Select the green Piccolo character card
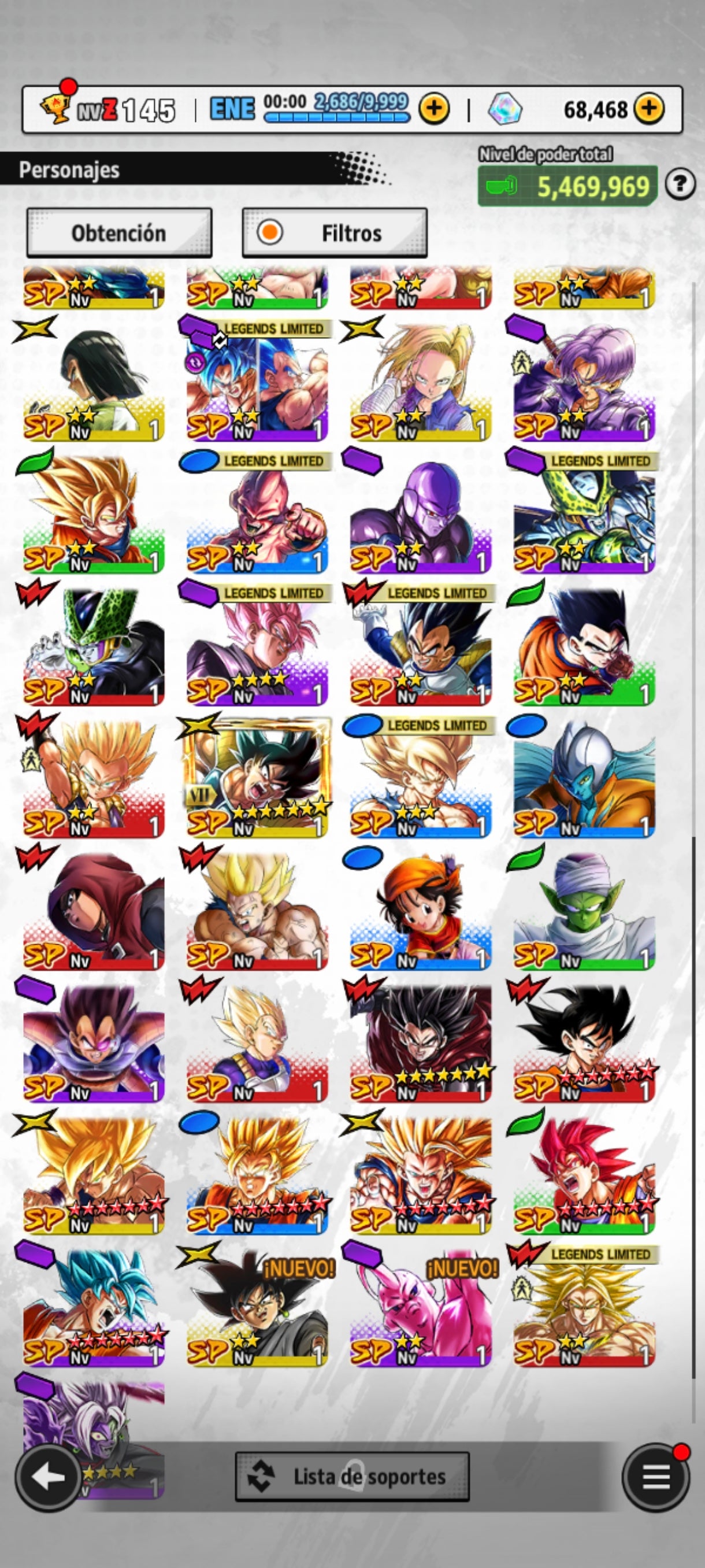This screenshot has height=1568, width=705. click(x=584, y=910)
